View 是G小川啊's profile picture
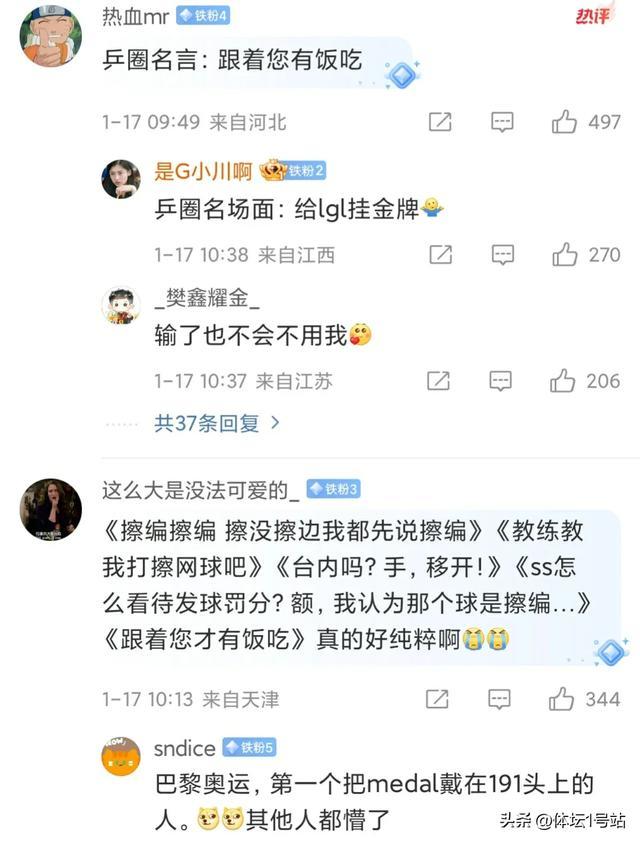Screen dimensions: 640x843 [x=121, y=179]
